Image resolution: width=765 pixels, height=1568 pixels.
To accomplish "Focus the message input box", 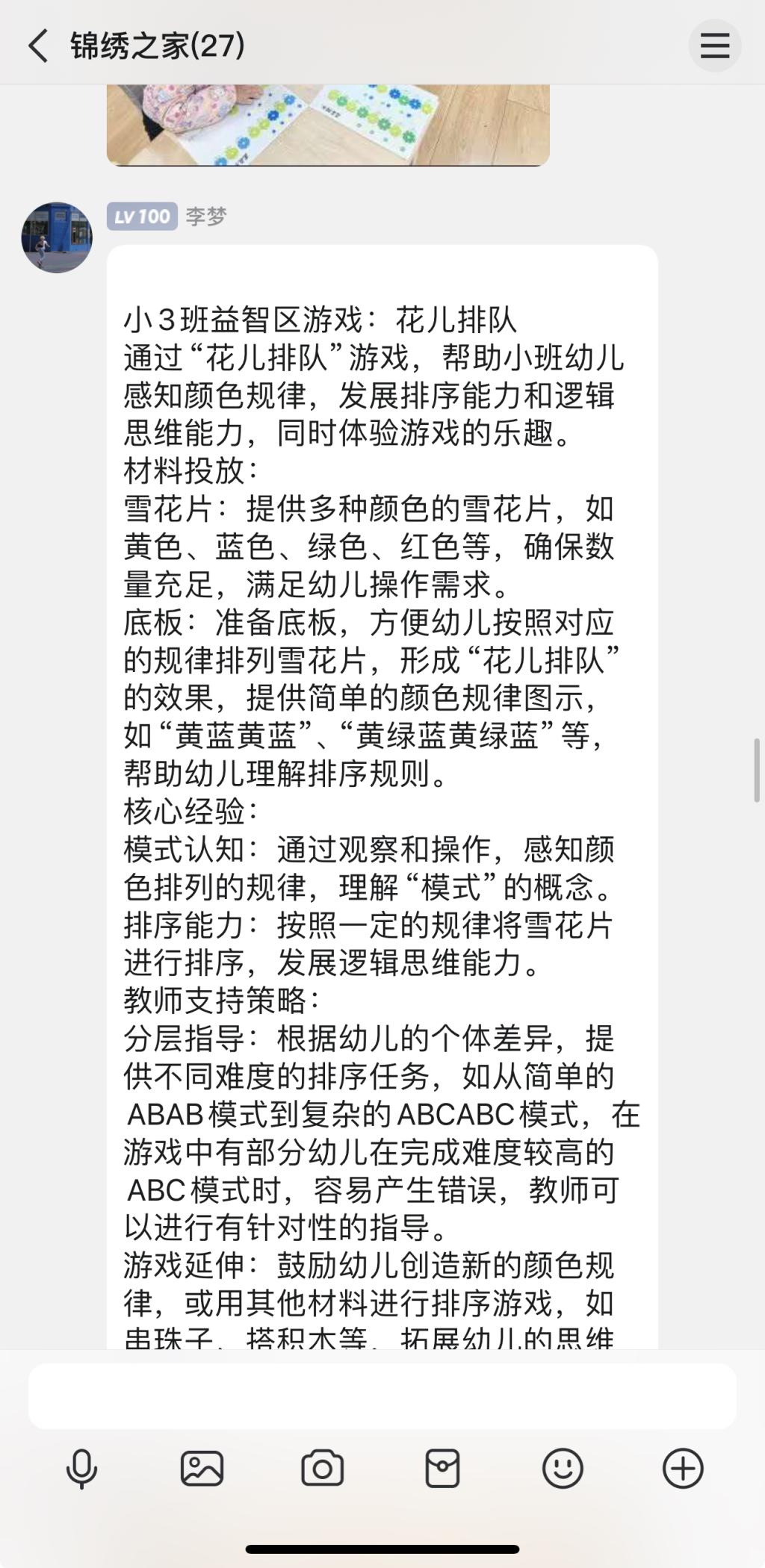I will (x=382, y=1396).
